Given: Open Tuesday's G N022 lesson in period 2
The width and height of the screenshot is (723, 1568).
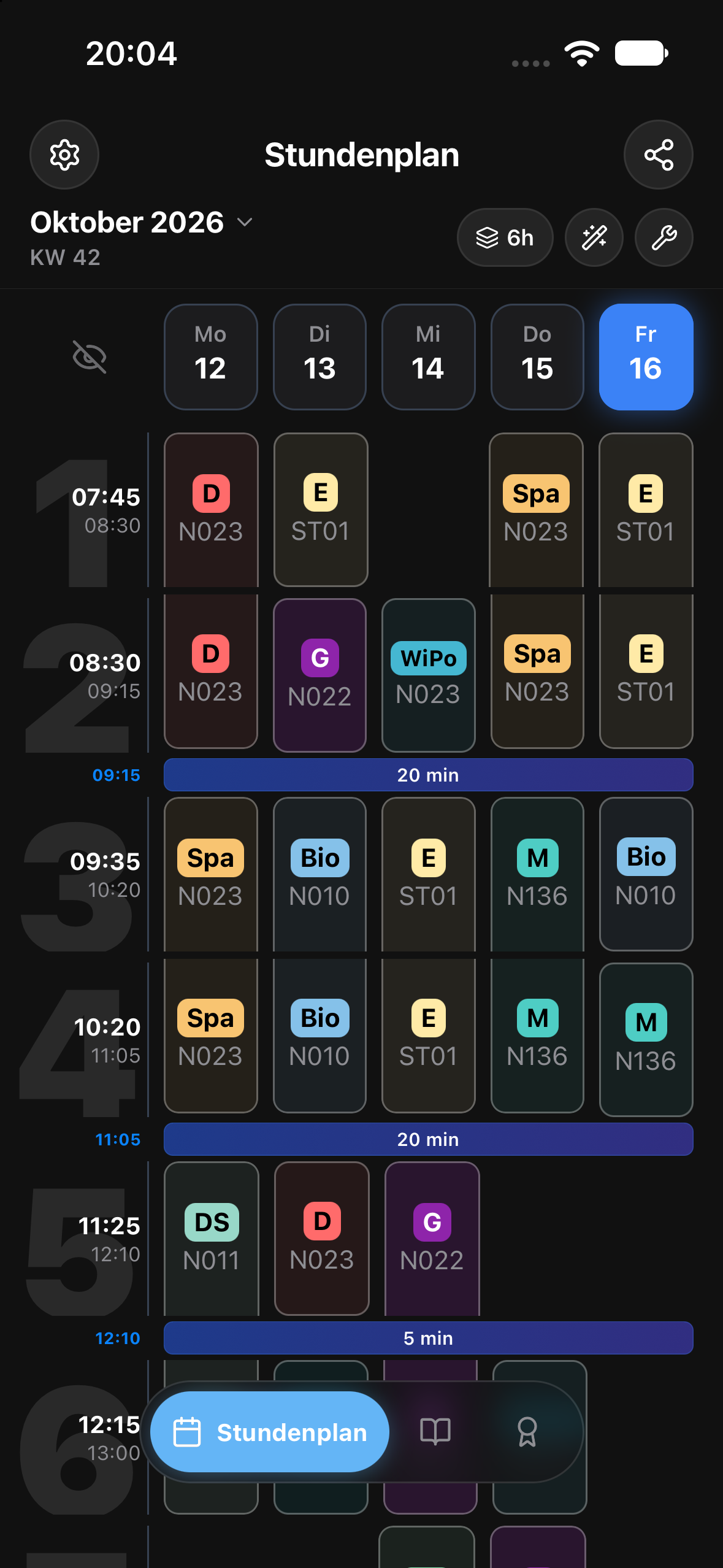Looking at the screenshot, I should tap(320, 675).
